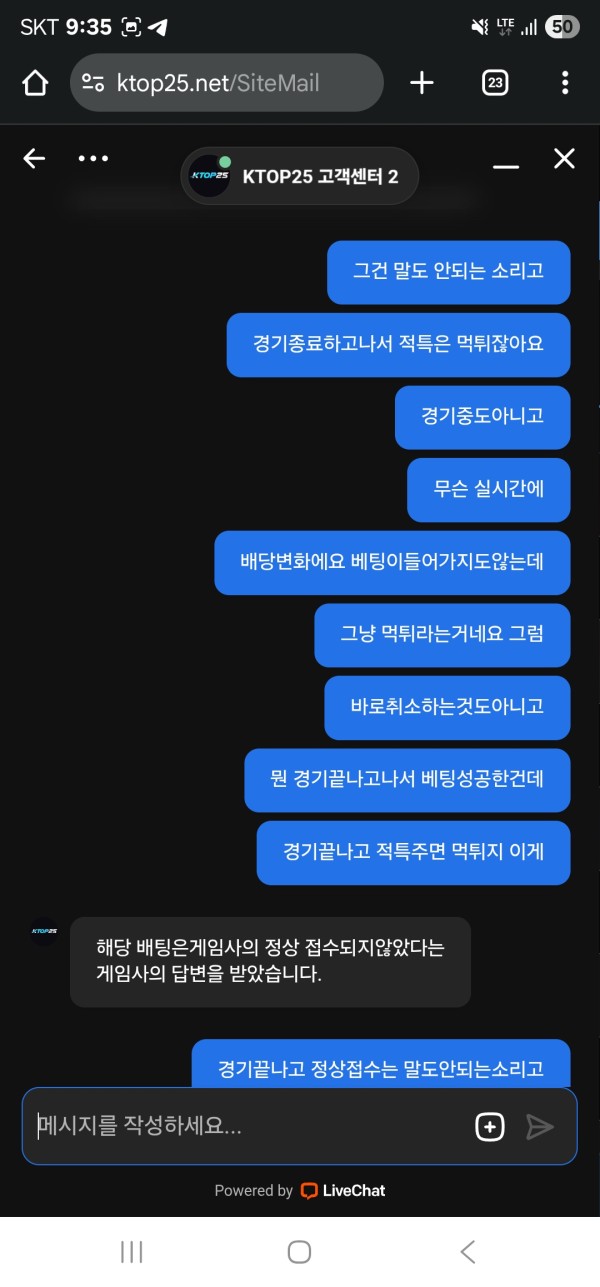Tap the ktop25.net address bar
The height and width of the screenshot is (1287, 600).
(x=227, y=83)
